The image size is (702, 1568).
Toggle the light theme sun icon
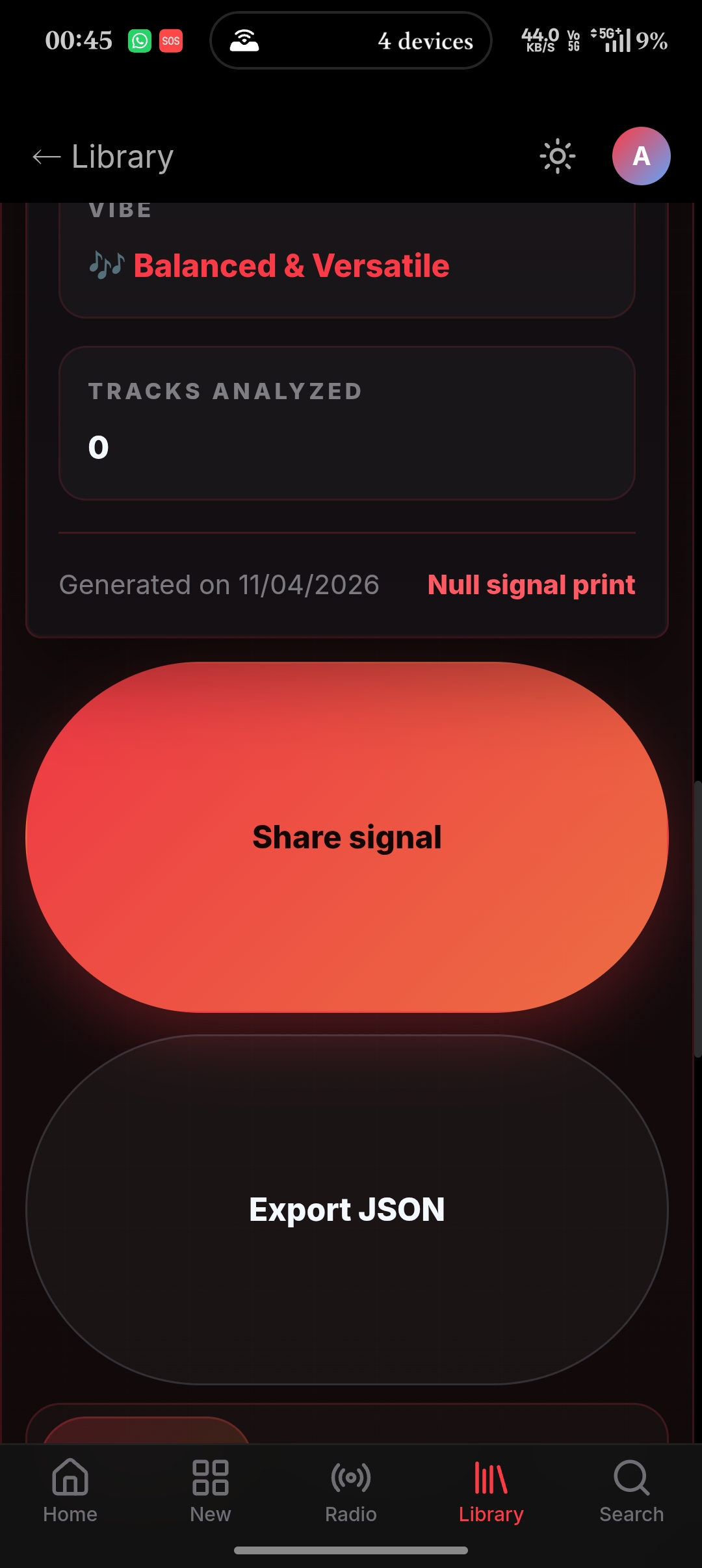558,157
